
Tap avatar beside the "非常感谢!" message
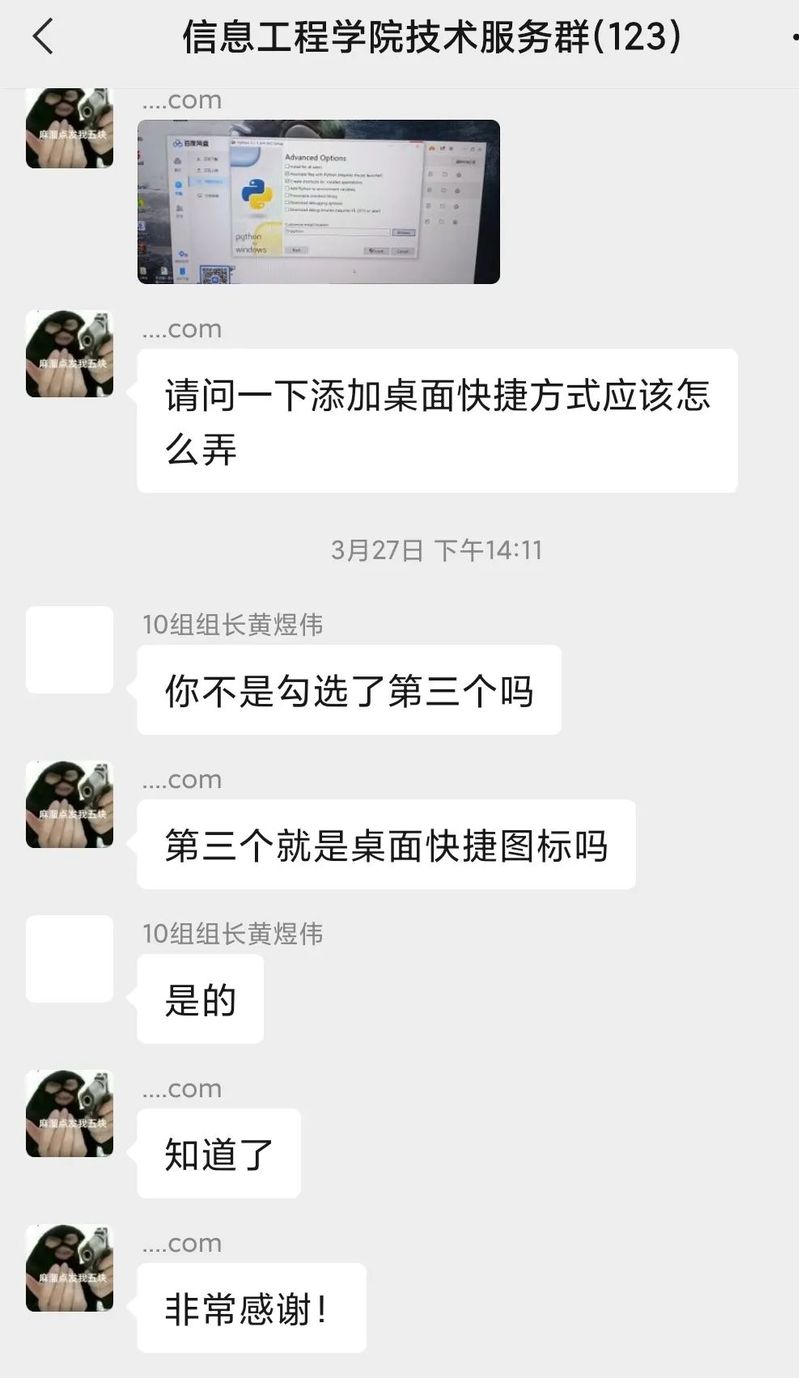69,1268
